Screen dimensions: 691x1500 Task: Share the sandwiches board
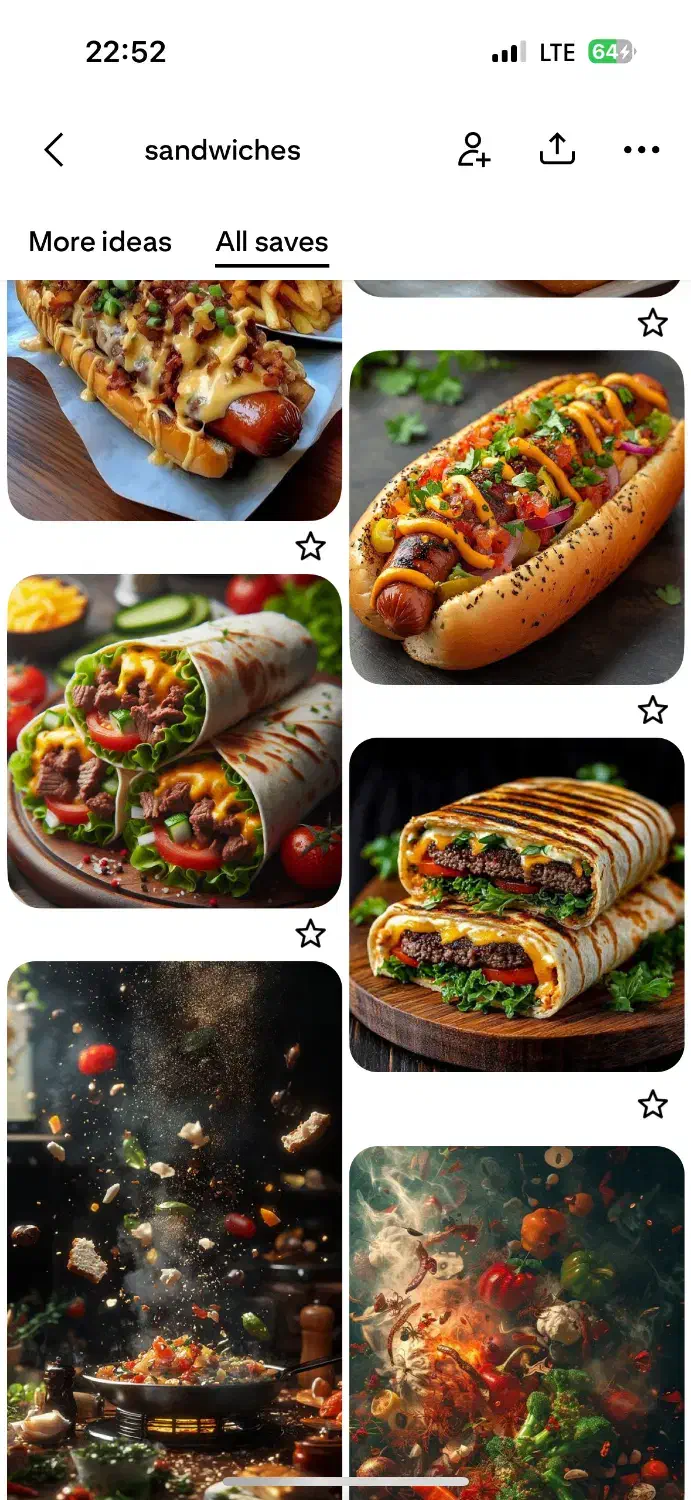(x=557, y=150)
